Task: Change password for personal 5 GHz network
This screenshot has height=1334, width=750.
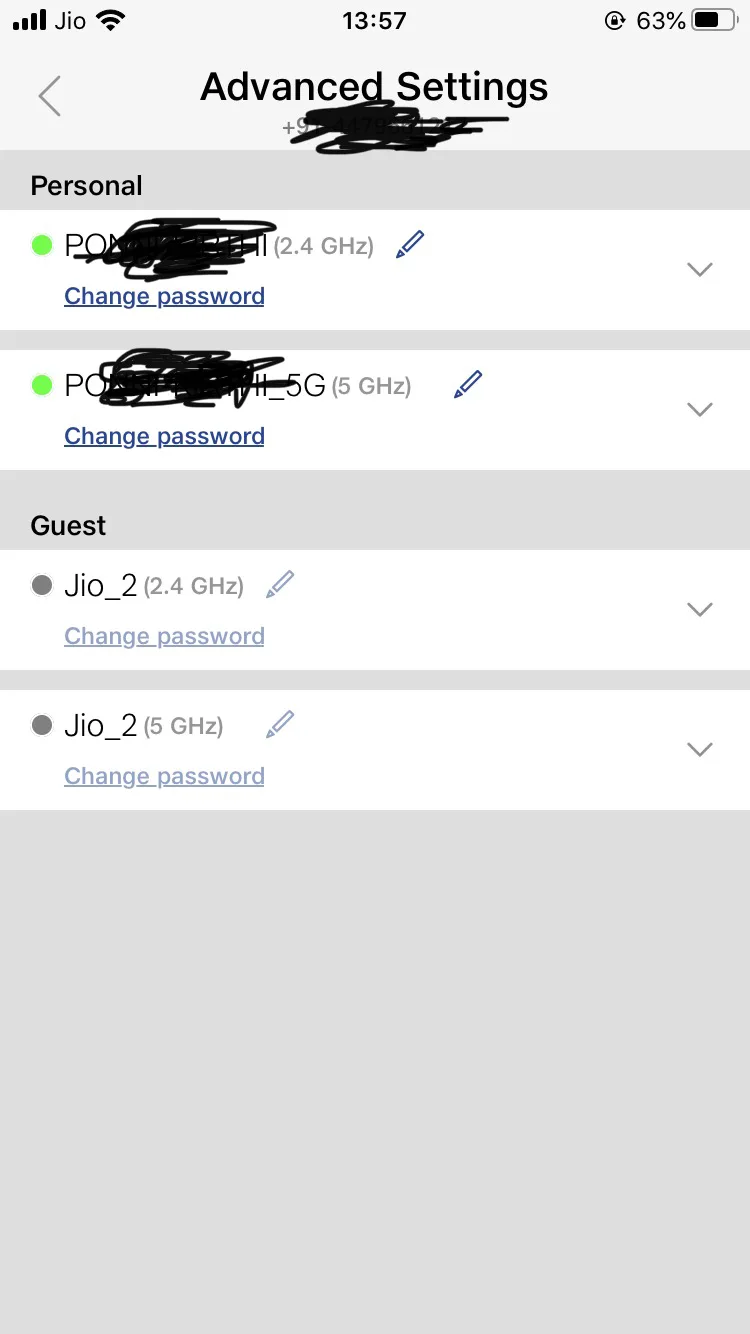Action: tap(164, 436)
